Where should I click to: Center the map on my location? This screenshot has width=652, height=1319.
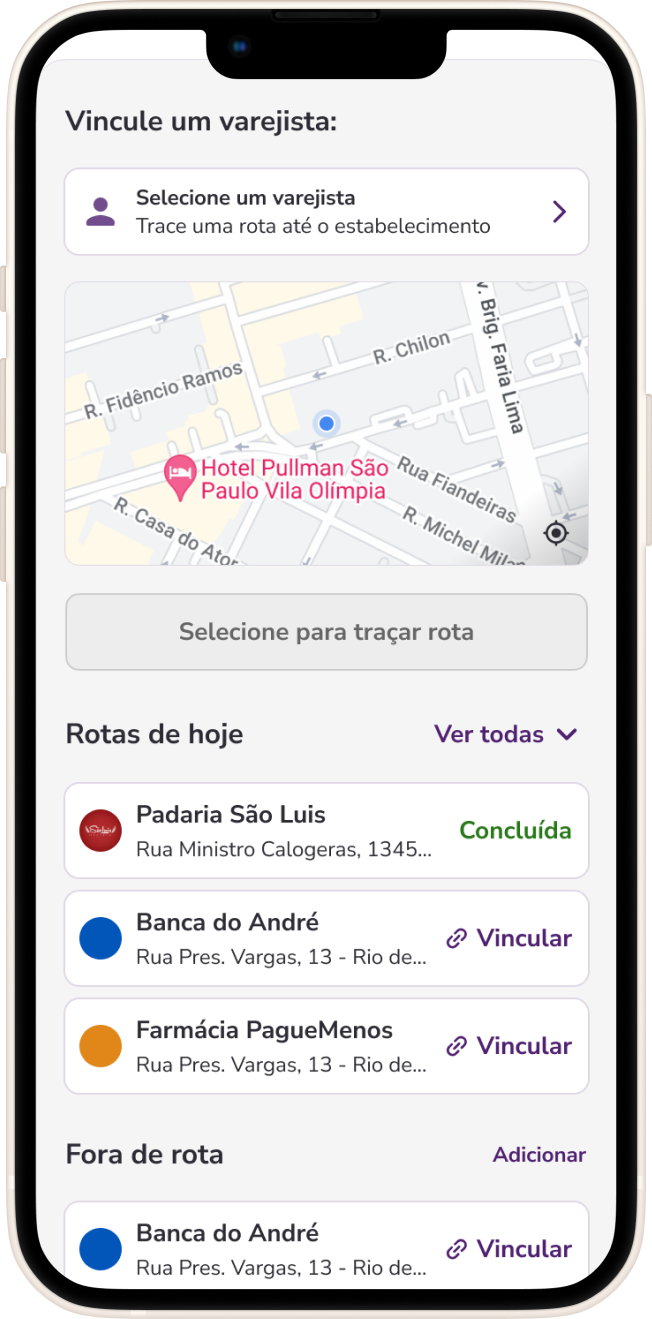[556, 533]
